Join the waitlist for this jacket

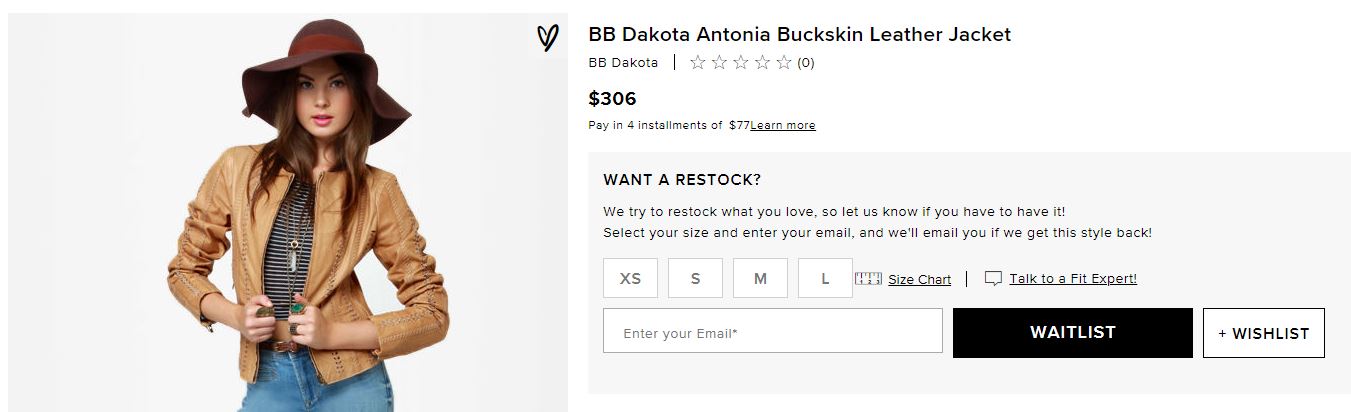(x=1072, y=333)
